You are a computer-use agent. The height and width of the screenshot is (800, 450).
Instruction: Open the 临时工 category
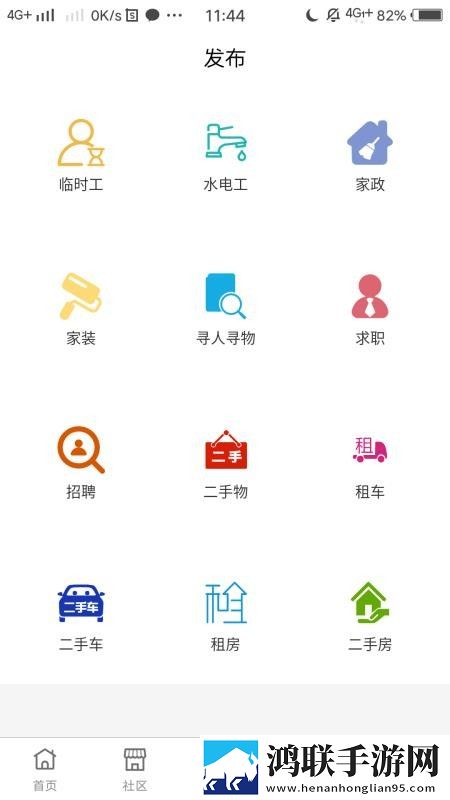[x=81, y=155]
